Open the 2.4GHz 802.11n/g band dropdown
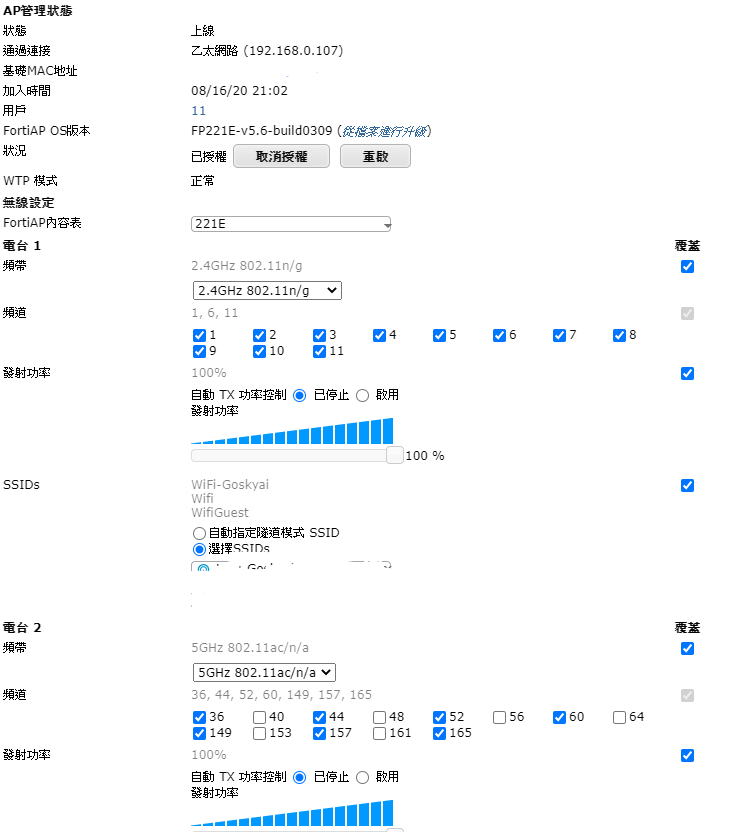The image size is (731, 832). pyautogui.click(x=267, y=290)
